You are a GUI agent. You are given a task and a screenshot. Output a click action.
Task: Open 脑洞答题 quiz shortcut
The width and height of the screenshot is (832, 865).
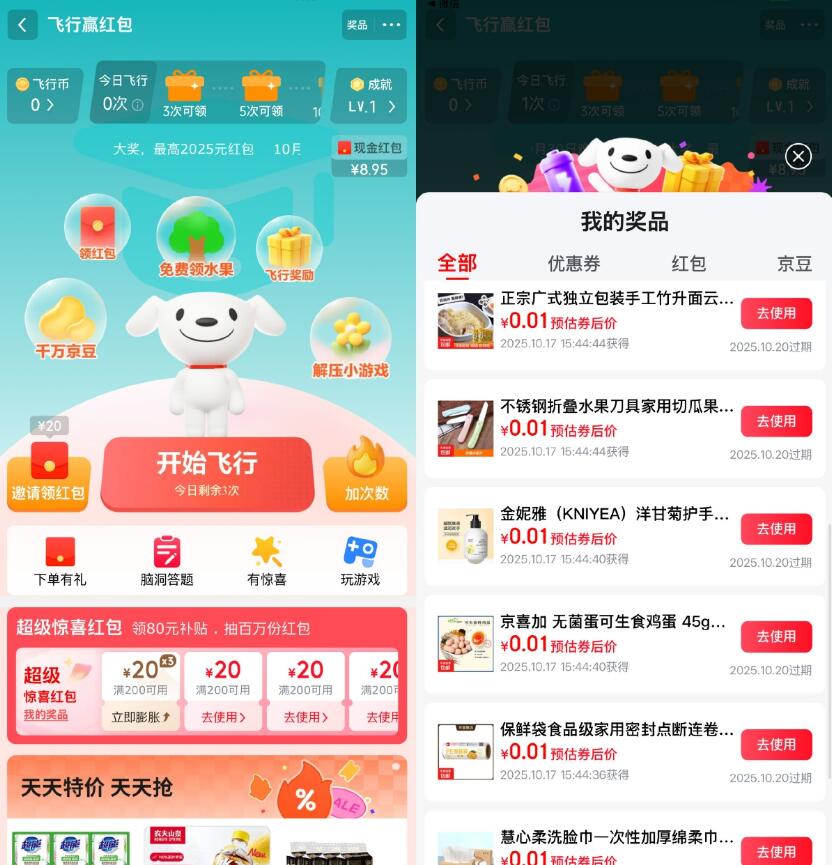[166, 561]
